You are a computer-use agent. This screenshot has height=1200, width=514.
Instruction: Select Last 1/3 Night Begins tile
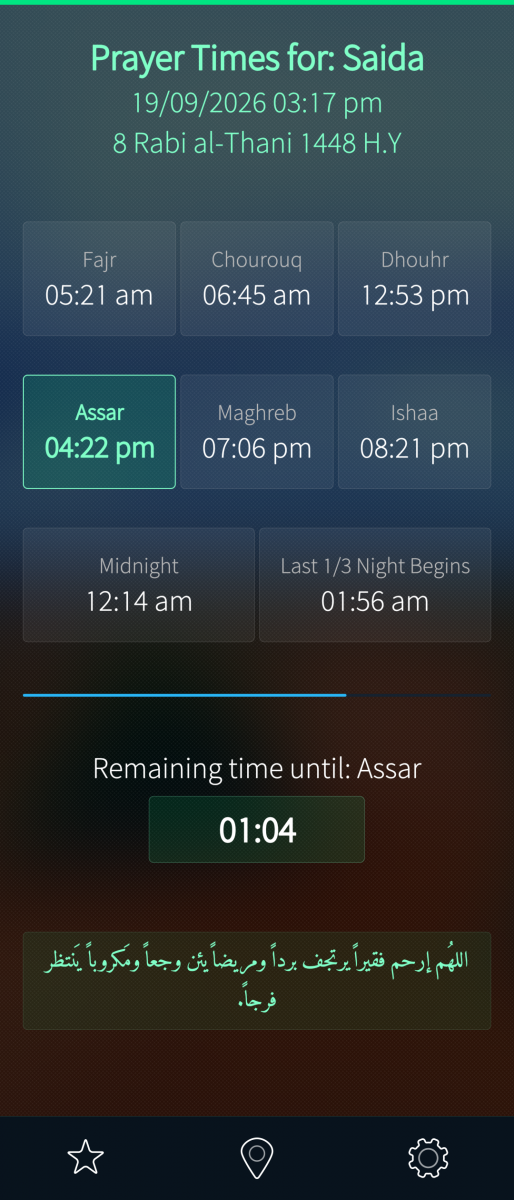point(375,585)
